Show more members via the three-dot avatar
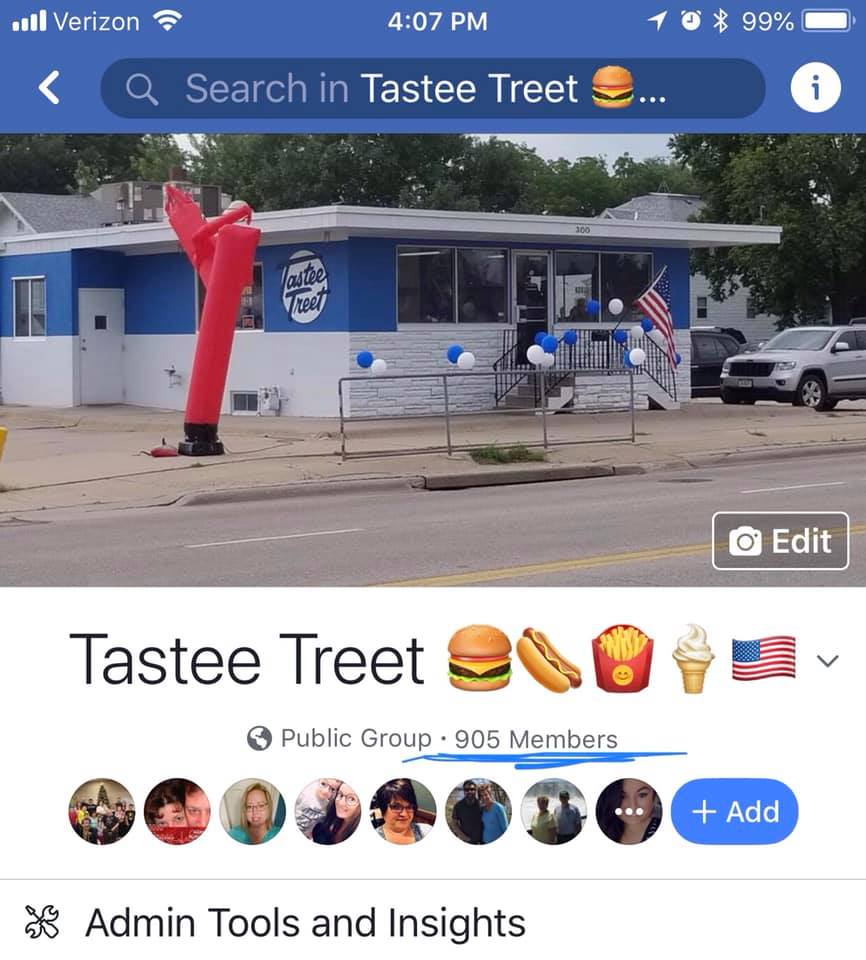The height and width of the screenshot is (960, 866). (629, 811)
